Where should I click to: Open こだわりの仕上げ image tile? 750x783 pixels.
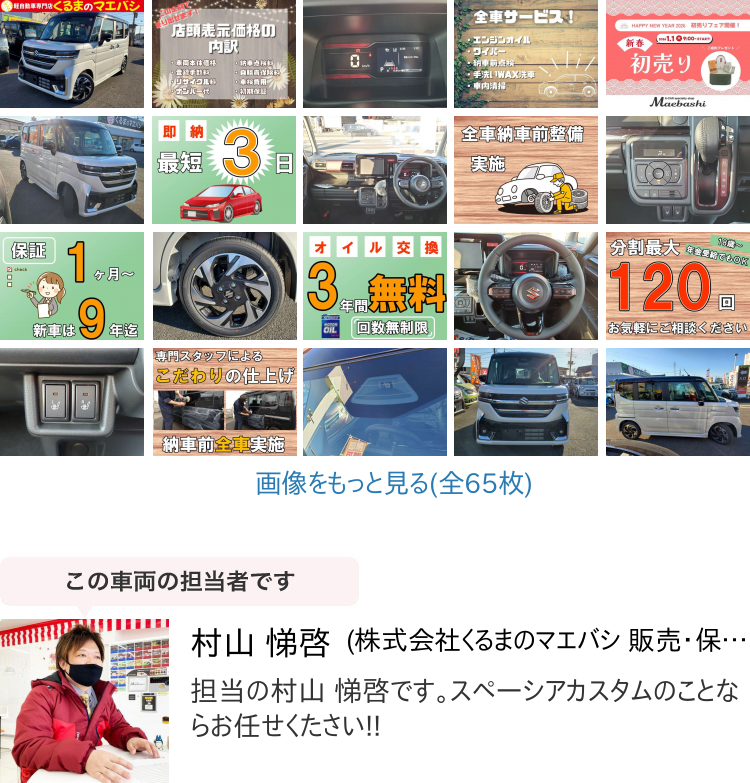[x=224, y=402]
